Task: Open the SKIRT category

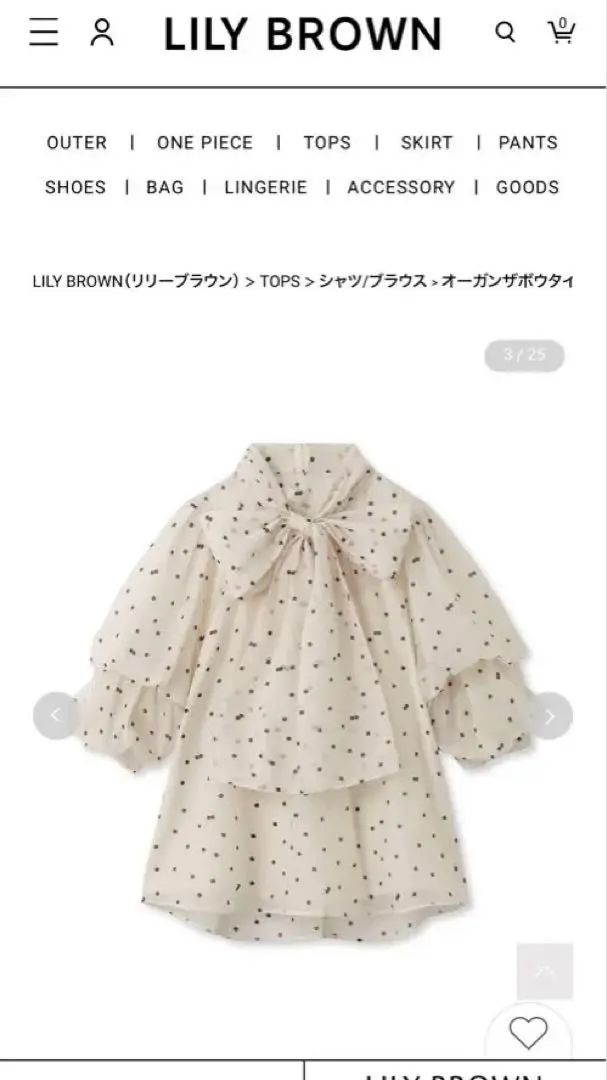Action: click(427, 143)
